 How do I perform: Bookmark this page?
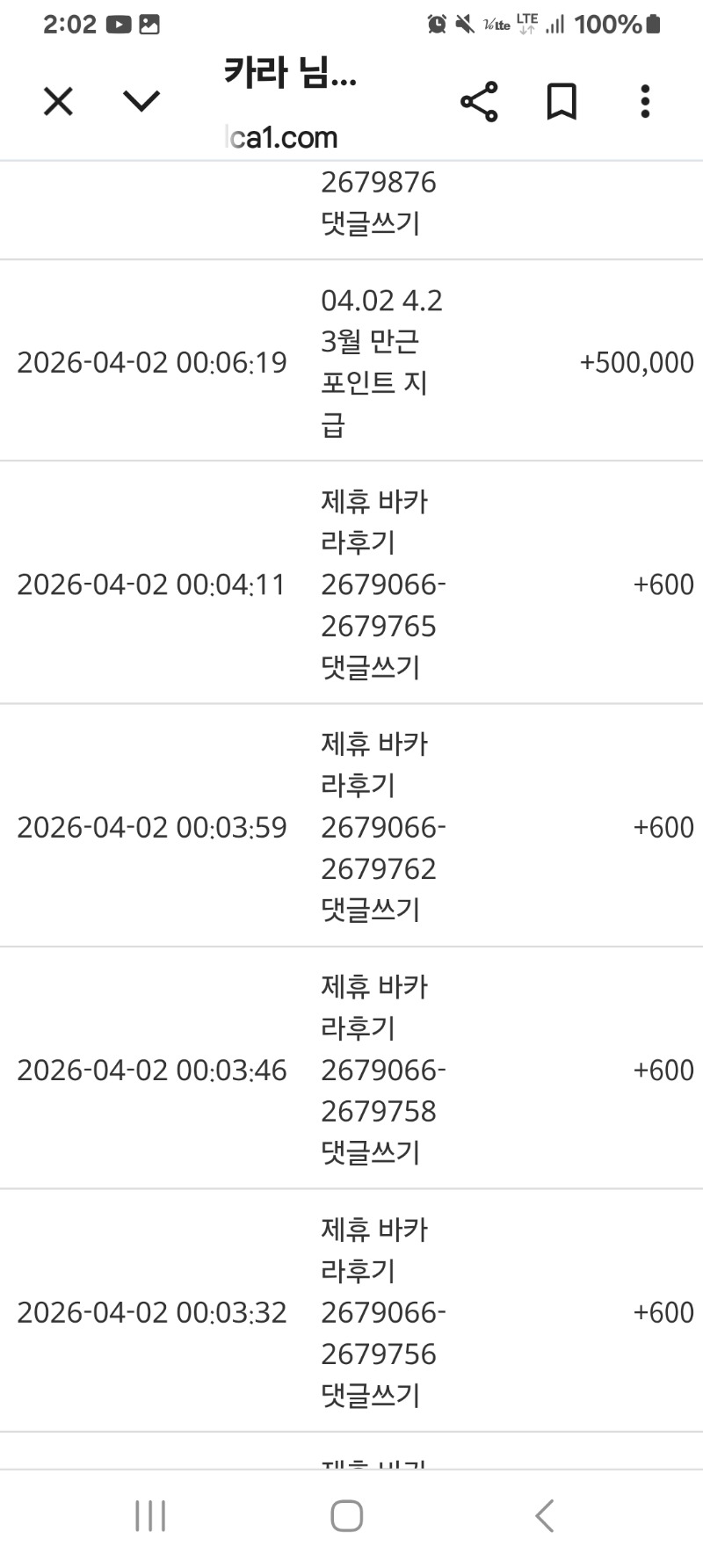pyautogui.click(x=562, y=102)
